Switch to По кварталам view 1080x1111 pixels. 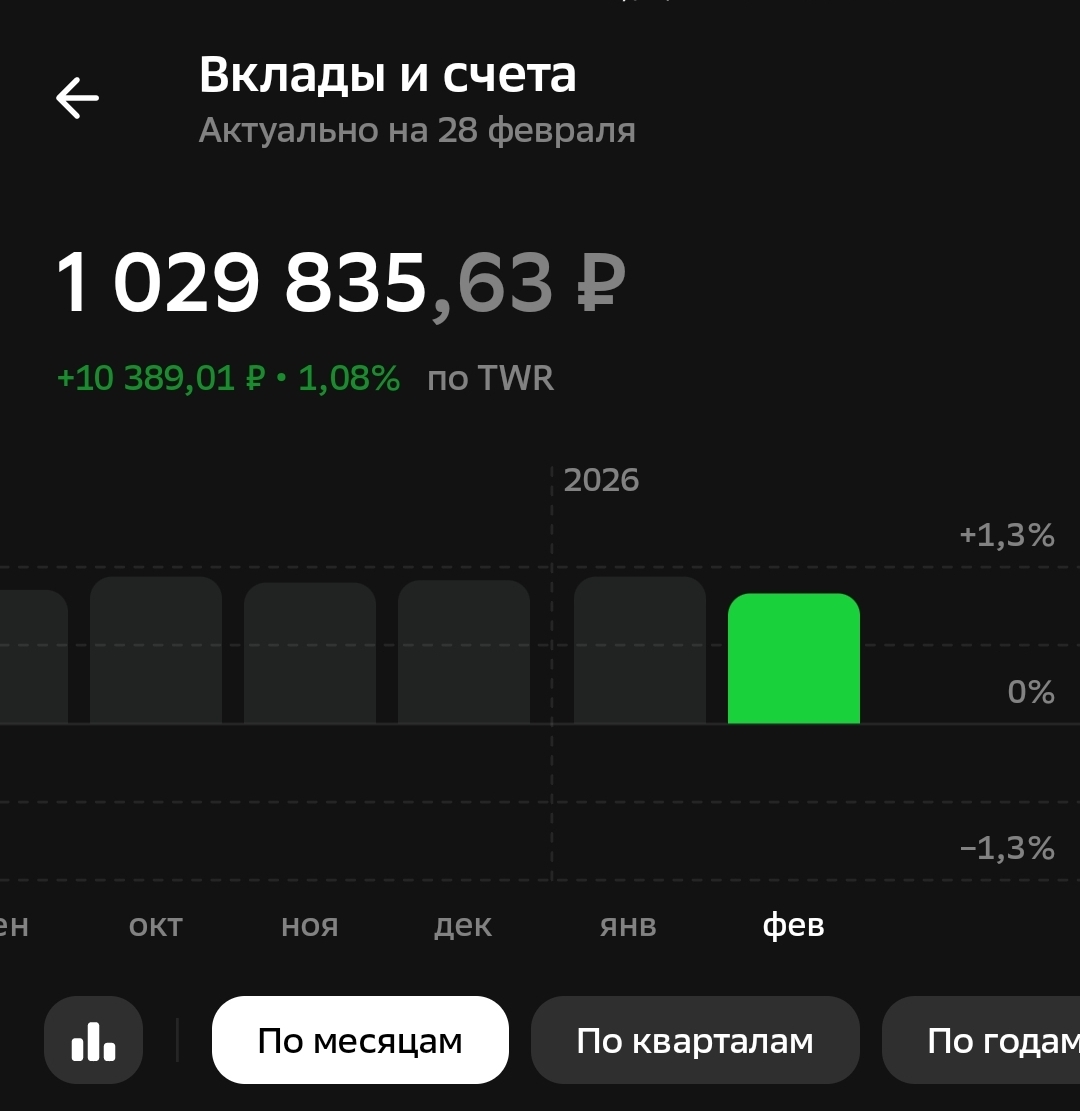pos(695,1040)
